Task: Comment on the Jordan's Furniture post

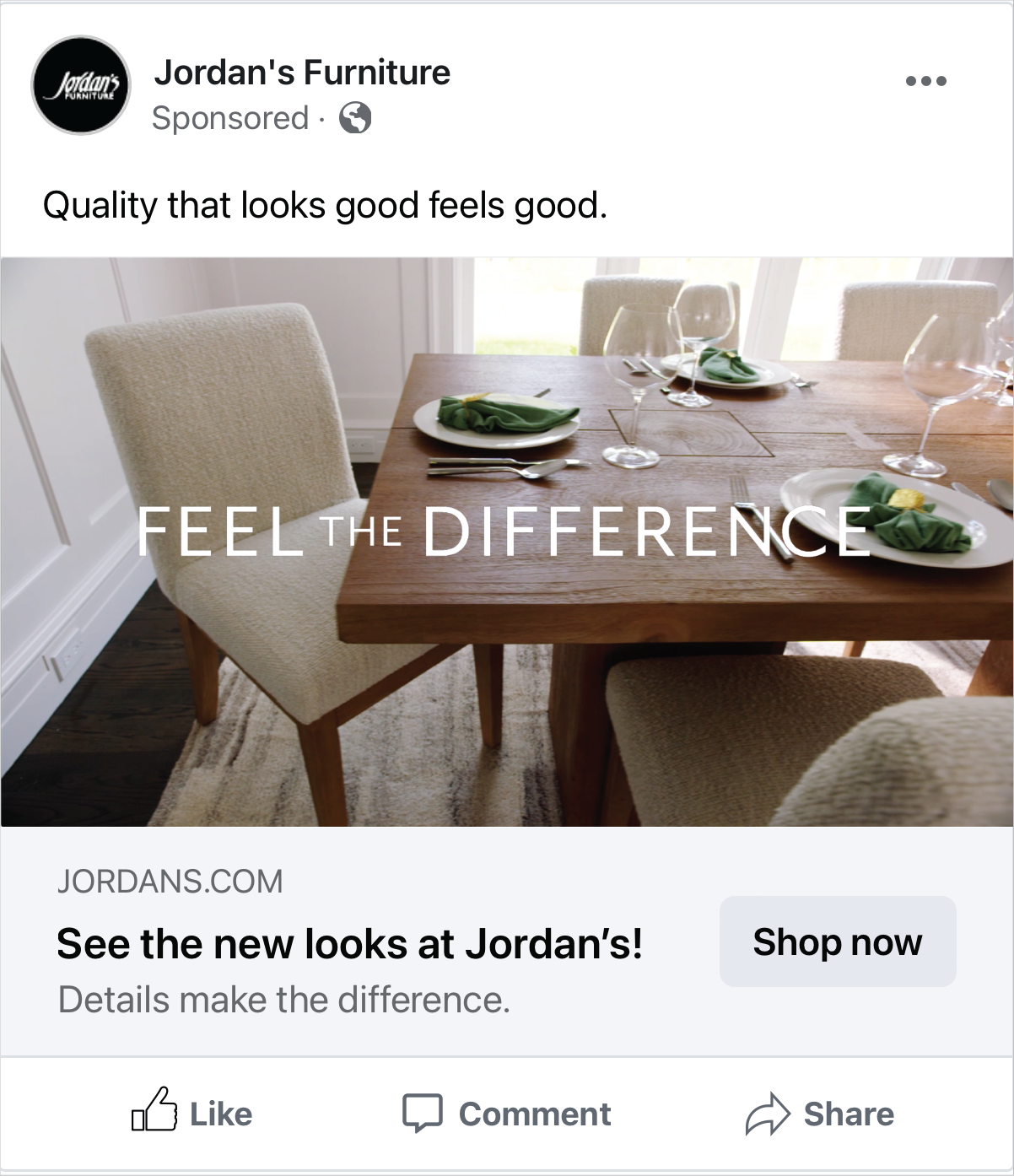Action: (x=506, y=1113)
